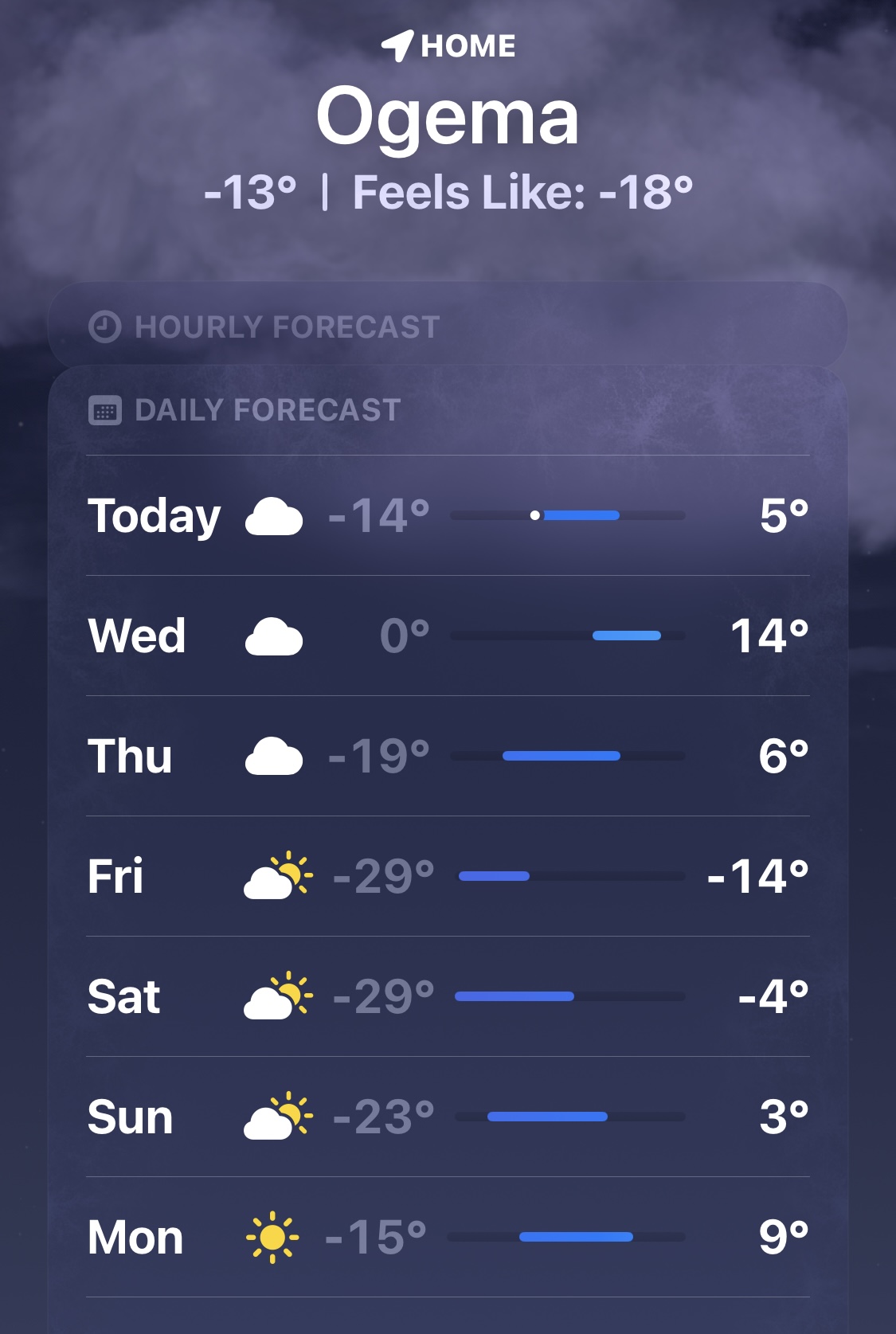The width and height of the screenshot is (896, 1334).
Task: View the Mon forecast details
Action: click(x=448, y=1237)
